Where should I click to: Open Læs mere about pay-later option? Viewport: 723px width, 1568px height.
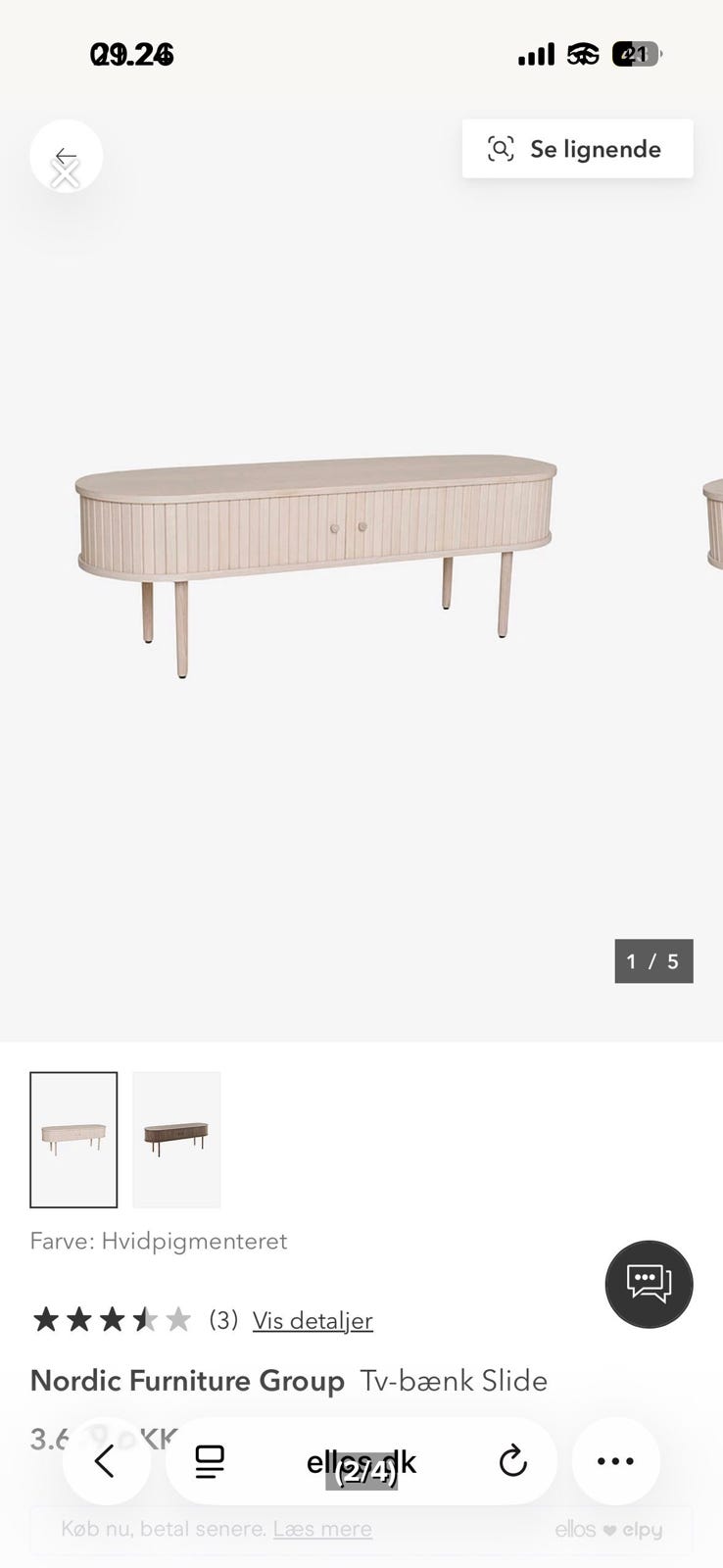click(322, 1529)
